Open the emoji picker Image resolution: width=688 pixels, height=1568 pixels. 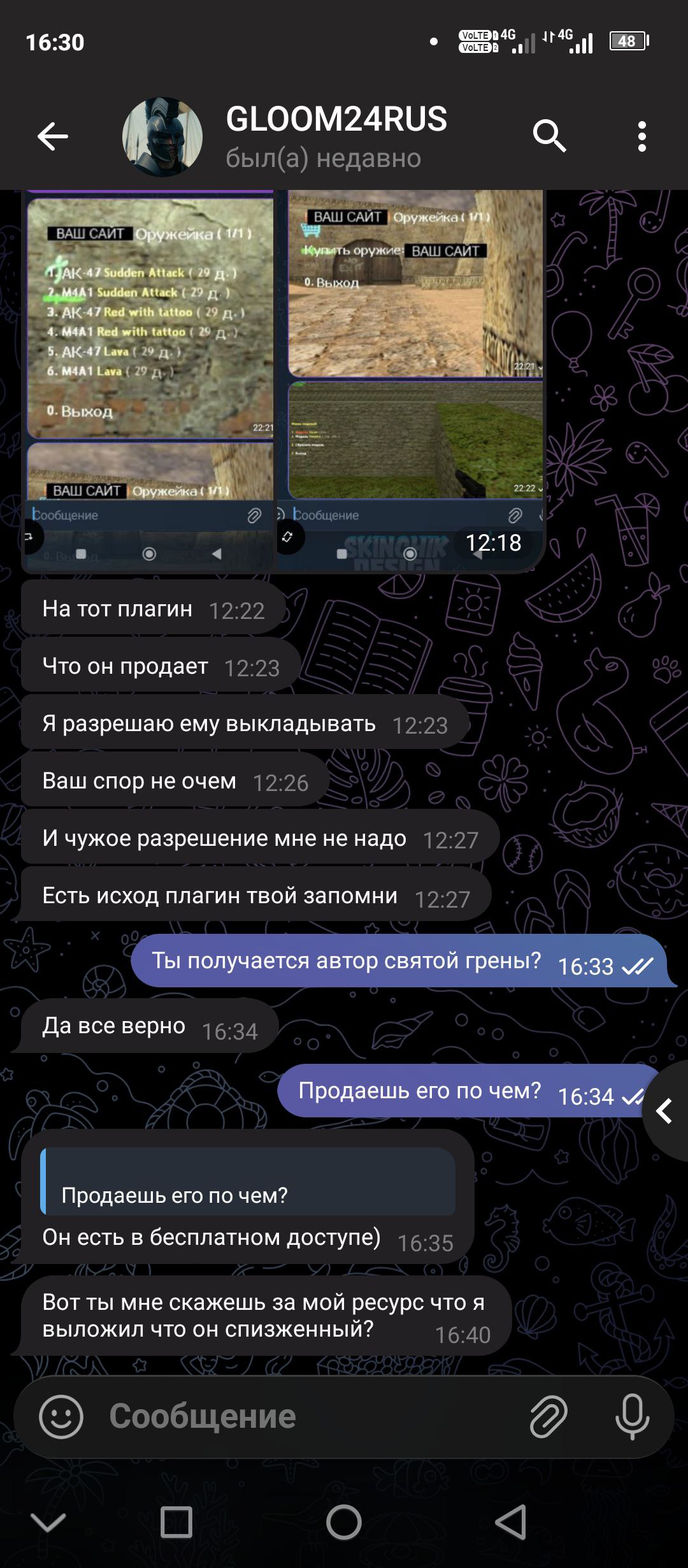[61, 1416]
